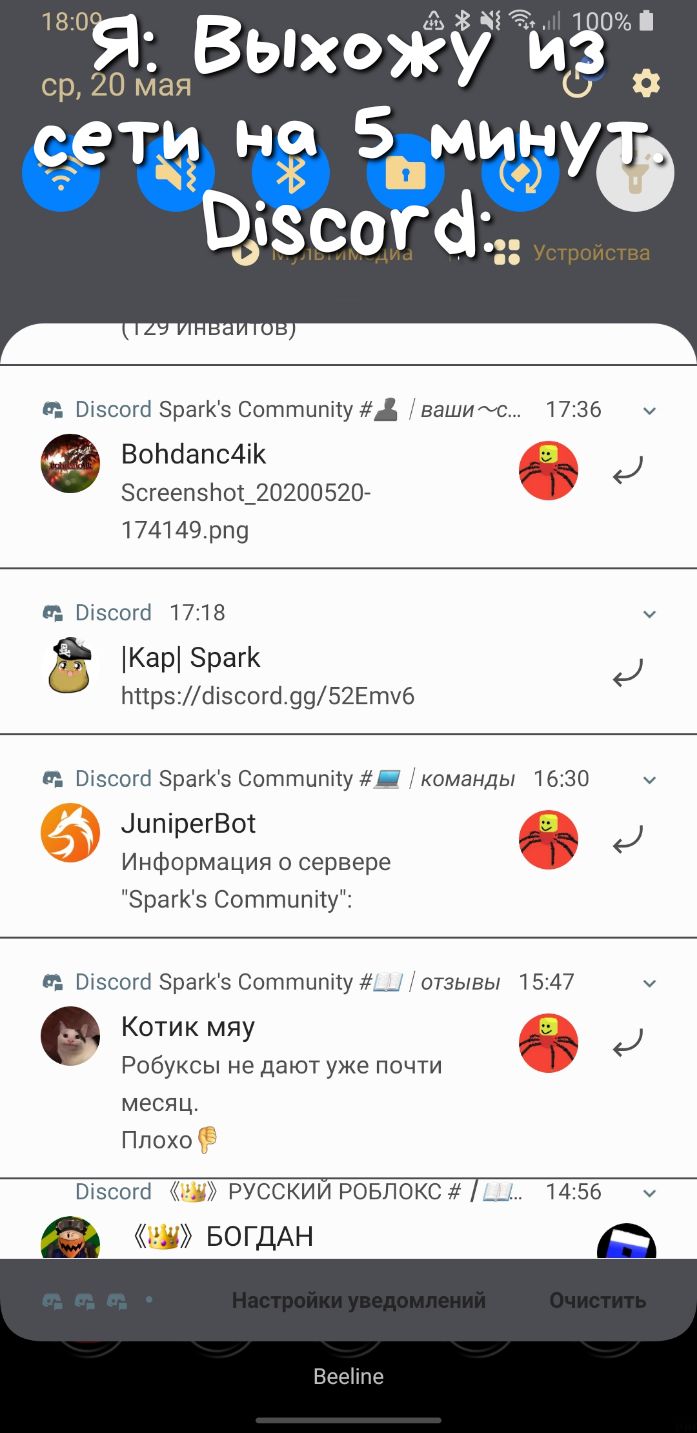The image size is (697, 1433).
Task: Open the settings gear in quick panel
Action: pyautogui.click(x=646, y=83)
